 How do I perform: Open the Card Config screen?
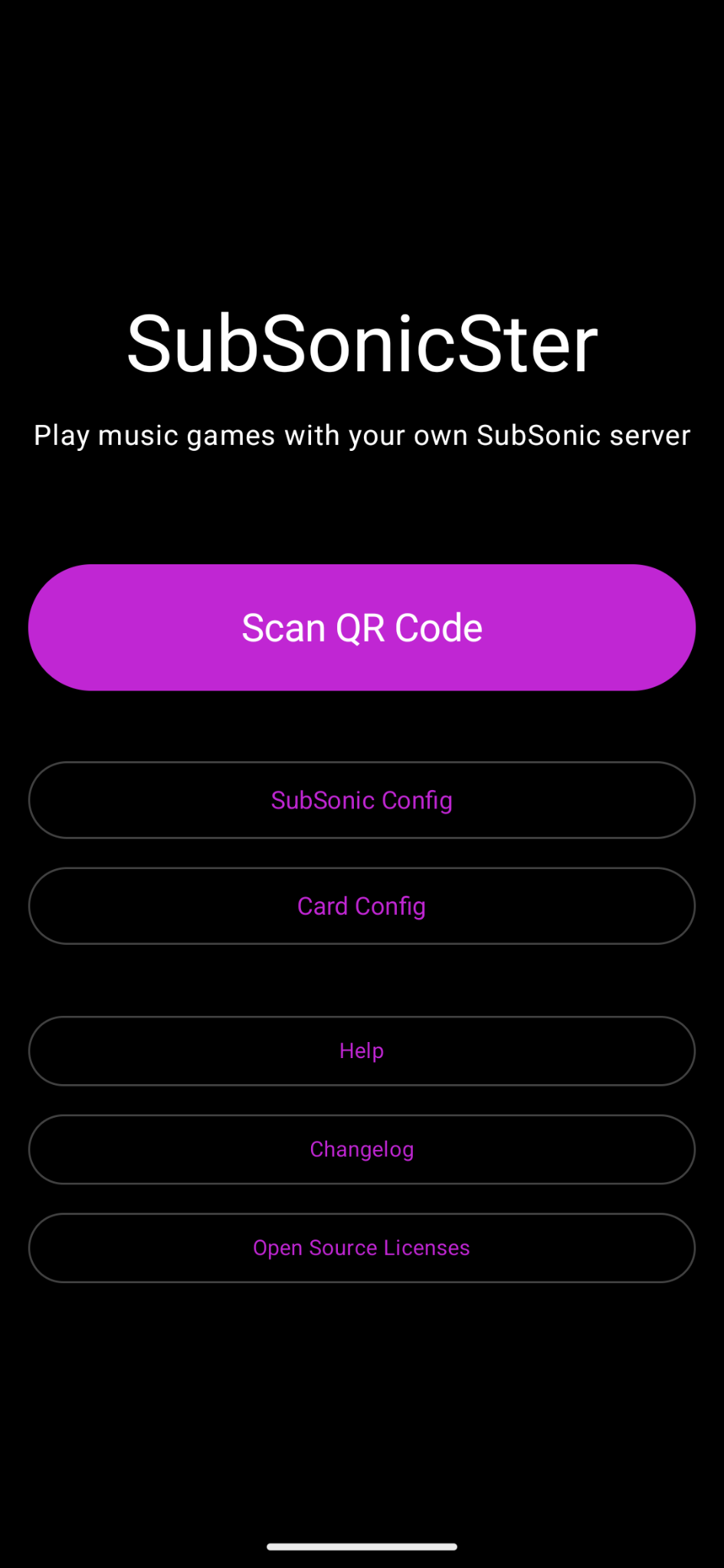click(362, 906)
